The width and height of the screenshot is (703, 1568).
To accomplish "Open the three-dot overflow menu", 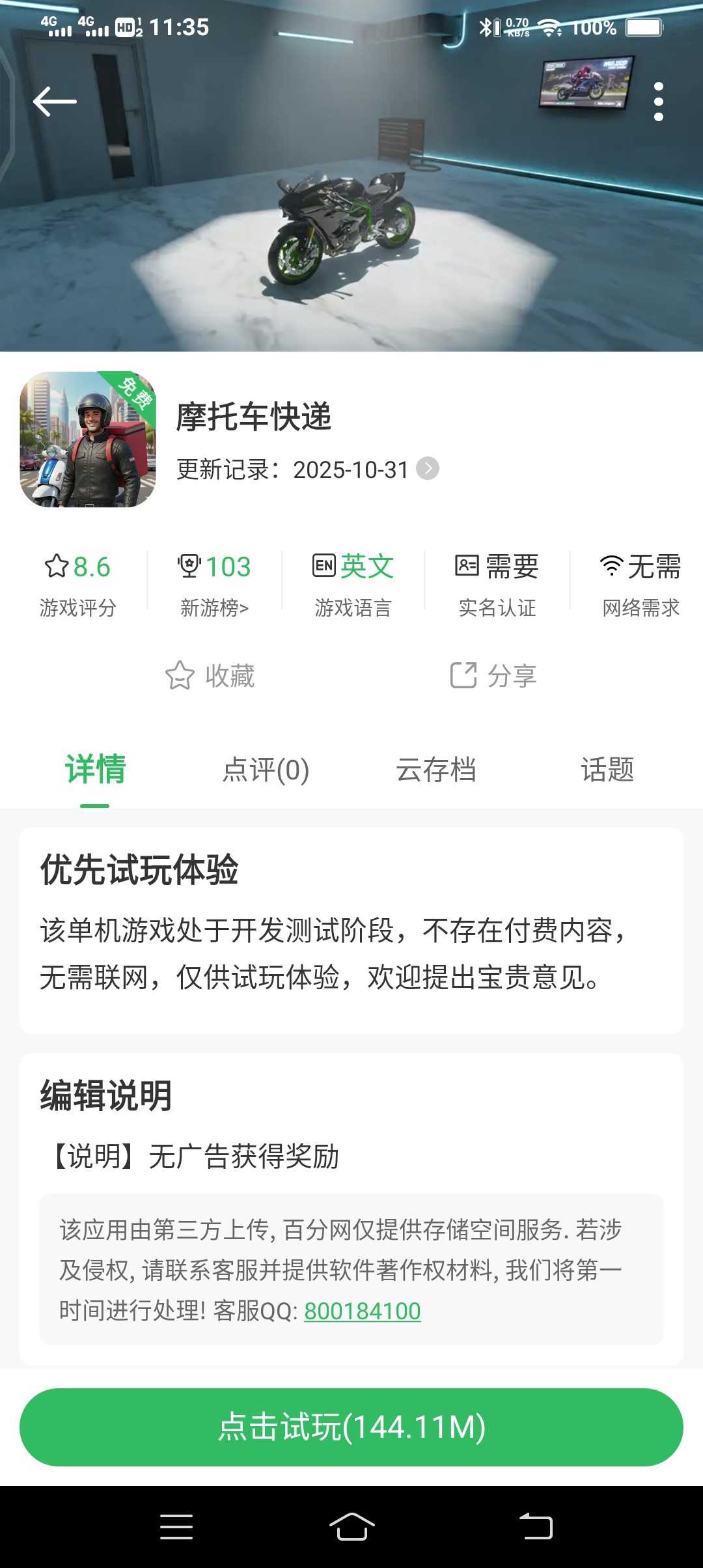I will 658,102.
